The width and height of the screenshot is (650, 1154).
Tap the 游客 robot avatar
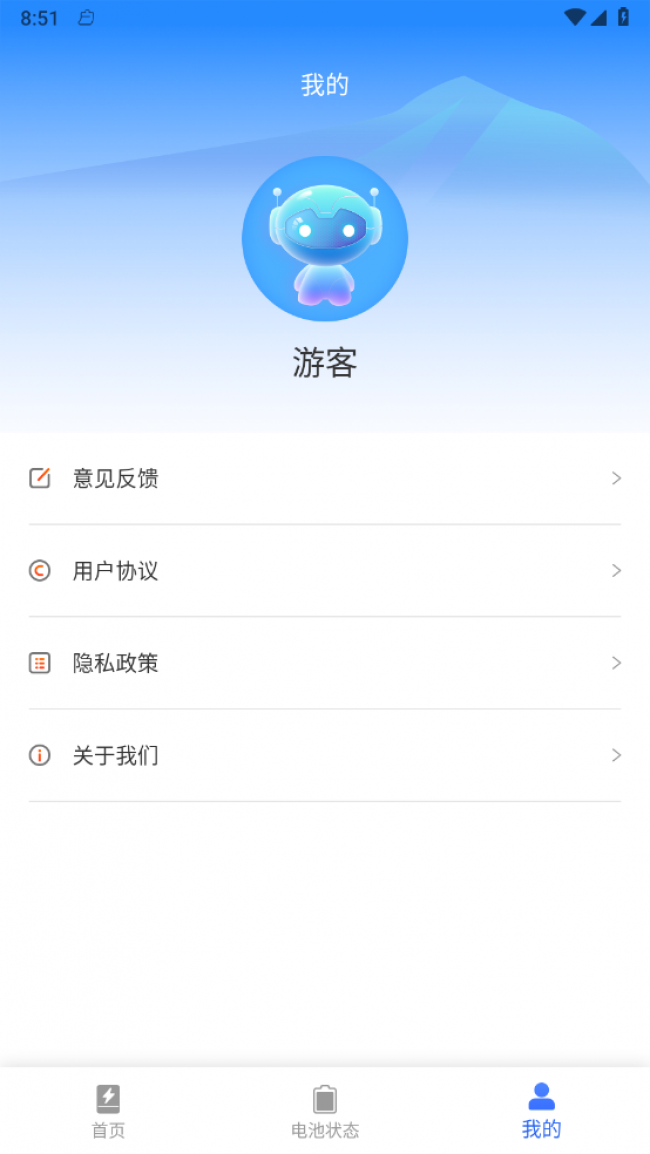pos(325,239)
